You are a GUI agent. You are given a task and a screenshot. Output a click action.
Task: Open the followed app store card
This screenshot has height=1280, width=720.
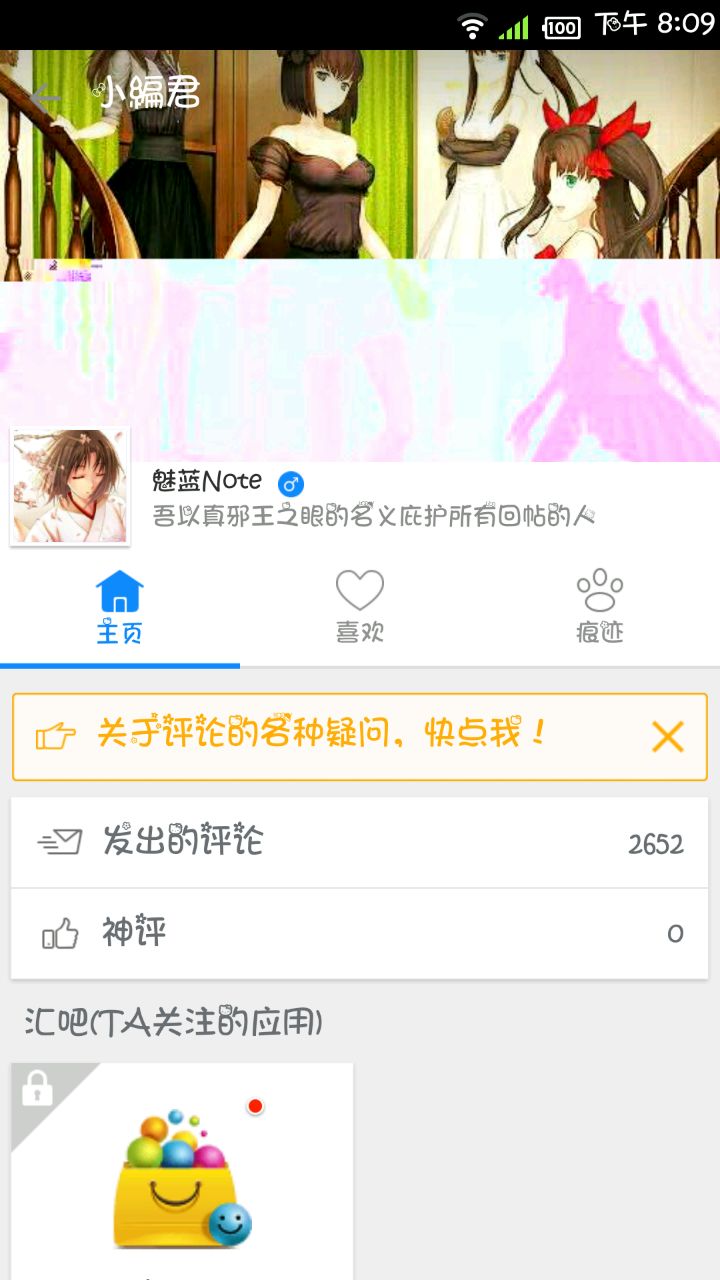[182, 1172]
